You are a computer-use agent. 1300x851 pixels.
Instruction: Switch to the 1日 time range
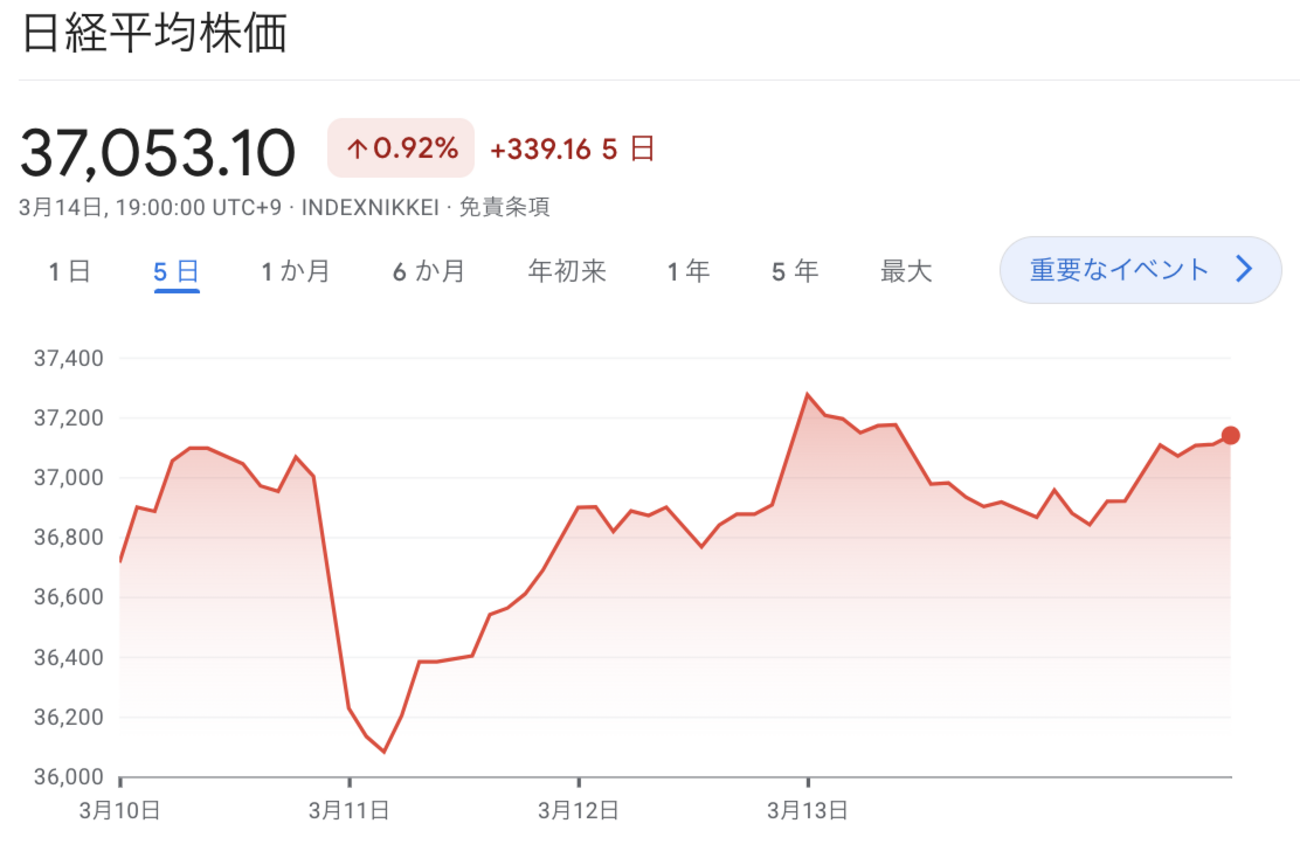pos(70,271)
